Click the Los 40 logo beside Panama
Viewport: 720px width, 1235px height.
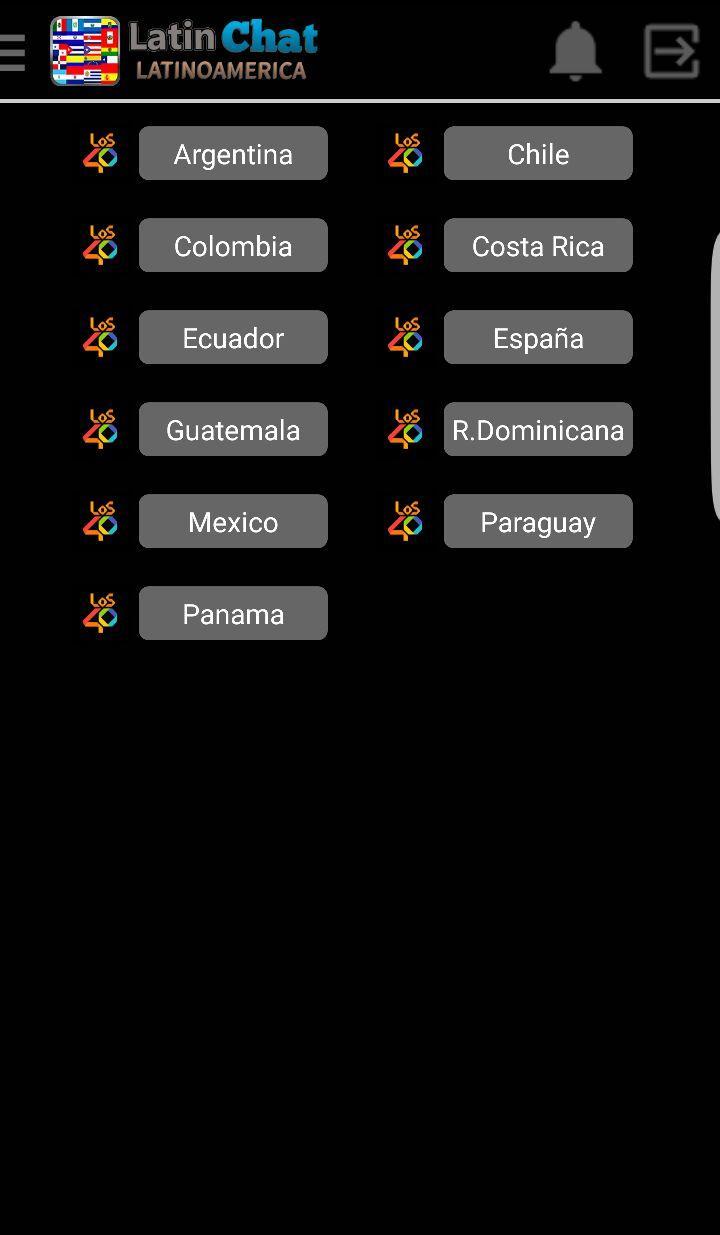100,613
